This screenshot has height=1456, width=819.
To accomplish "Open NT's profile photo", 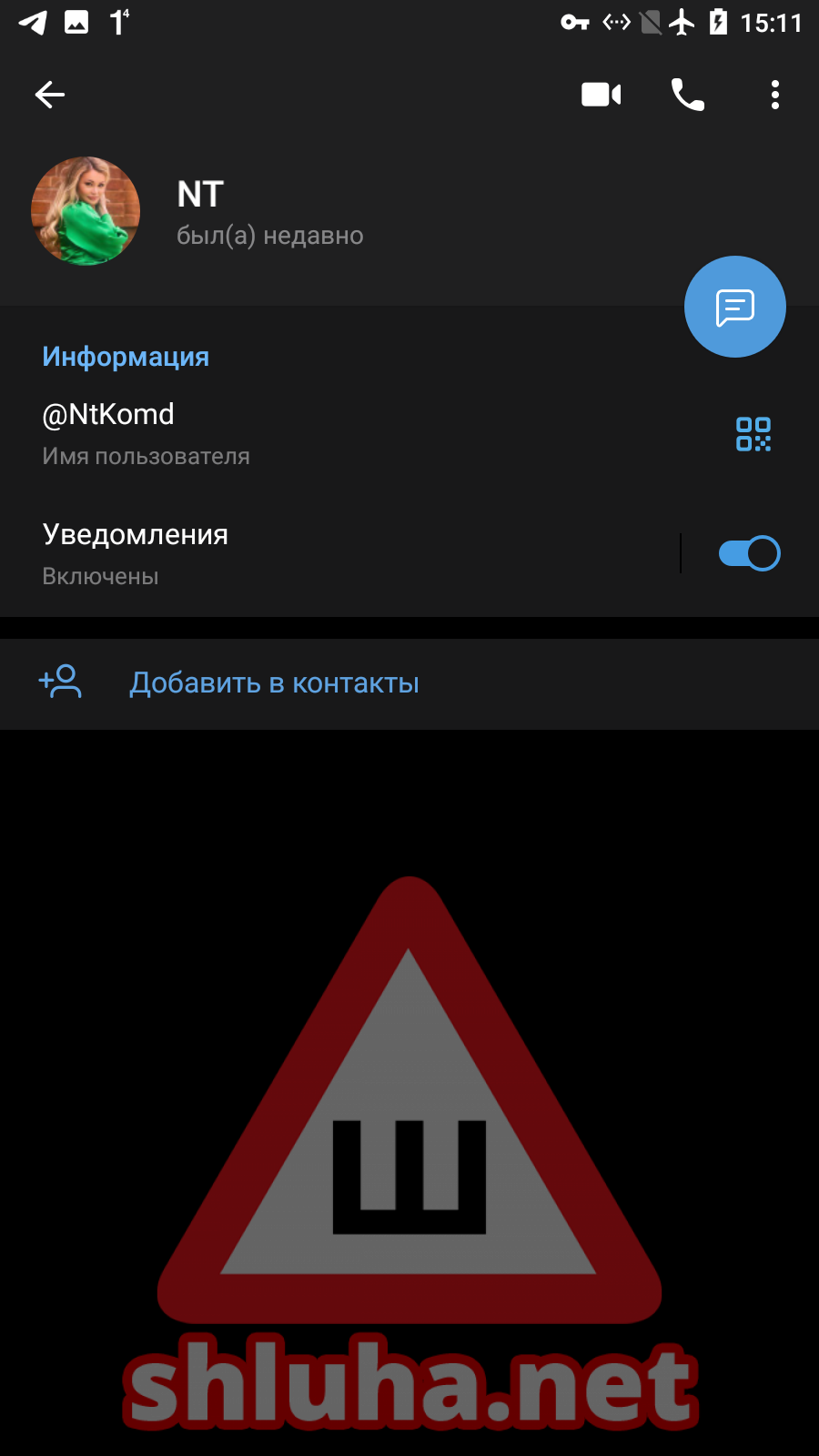I will pyautogui.click(x=86, y=211).
